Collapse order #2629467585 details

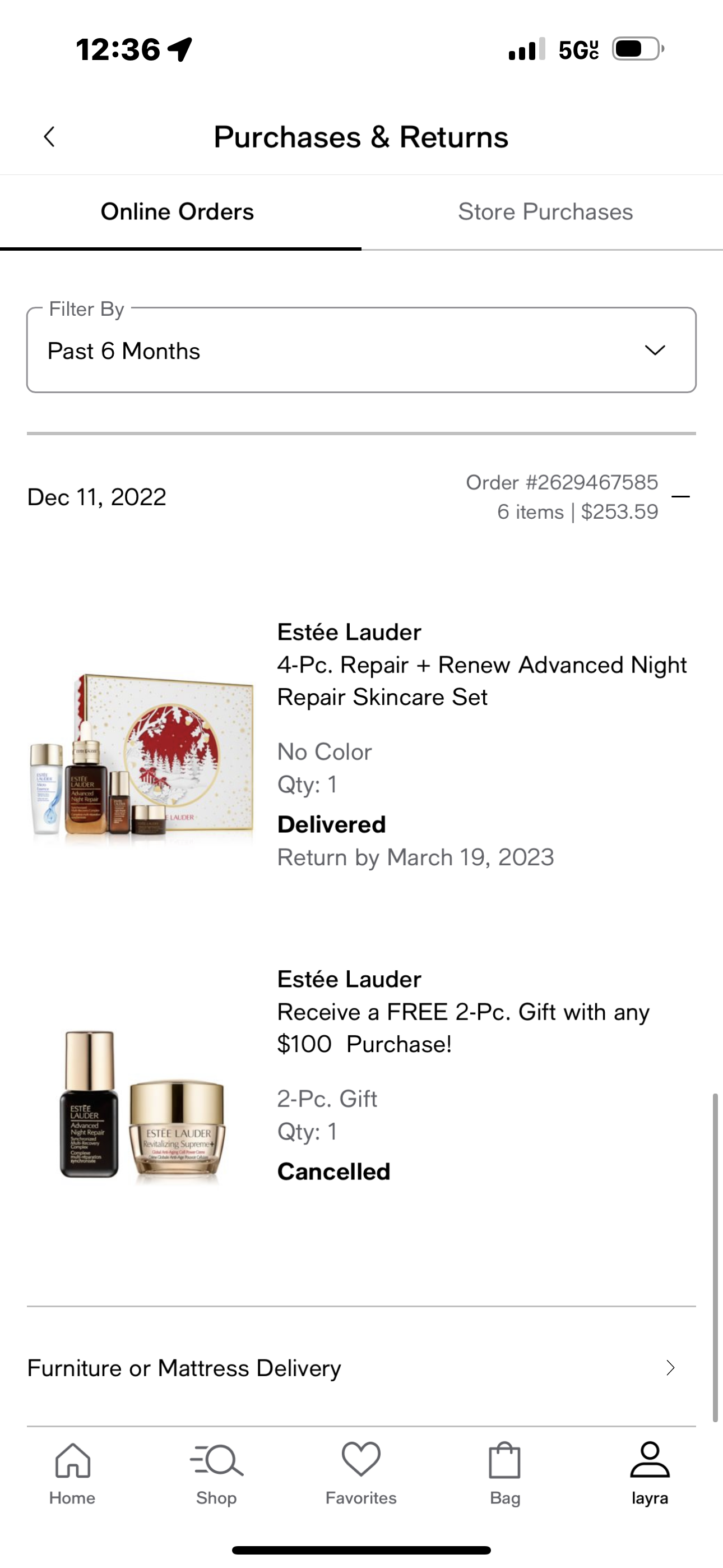[x=680, y=497]
